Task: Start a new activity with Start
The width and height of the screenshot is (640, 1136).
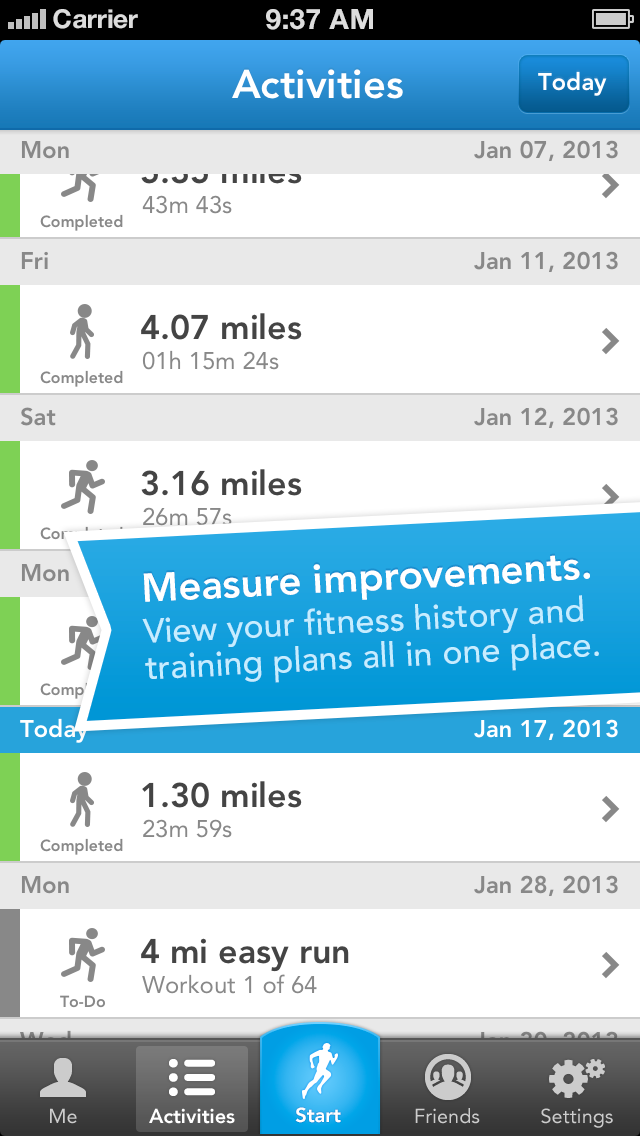Action: coord(319,1085)
